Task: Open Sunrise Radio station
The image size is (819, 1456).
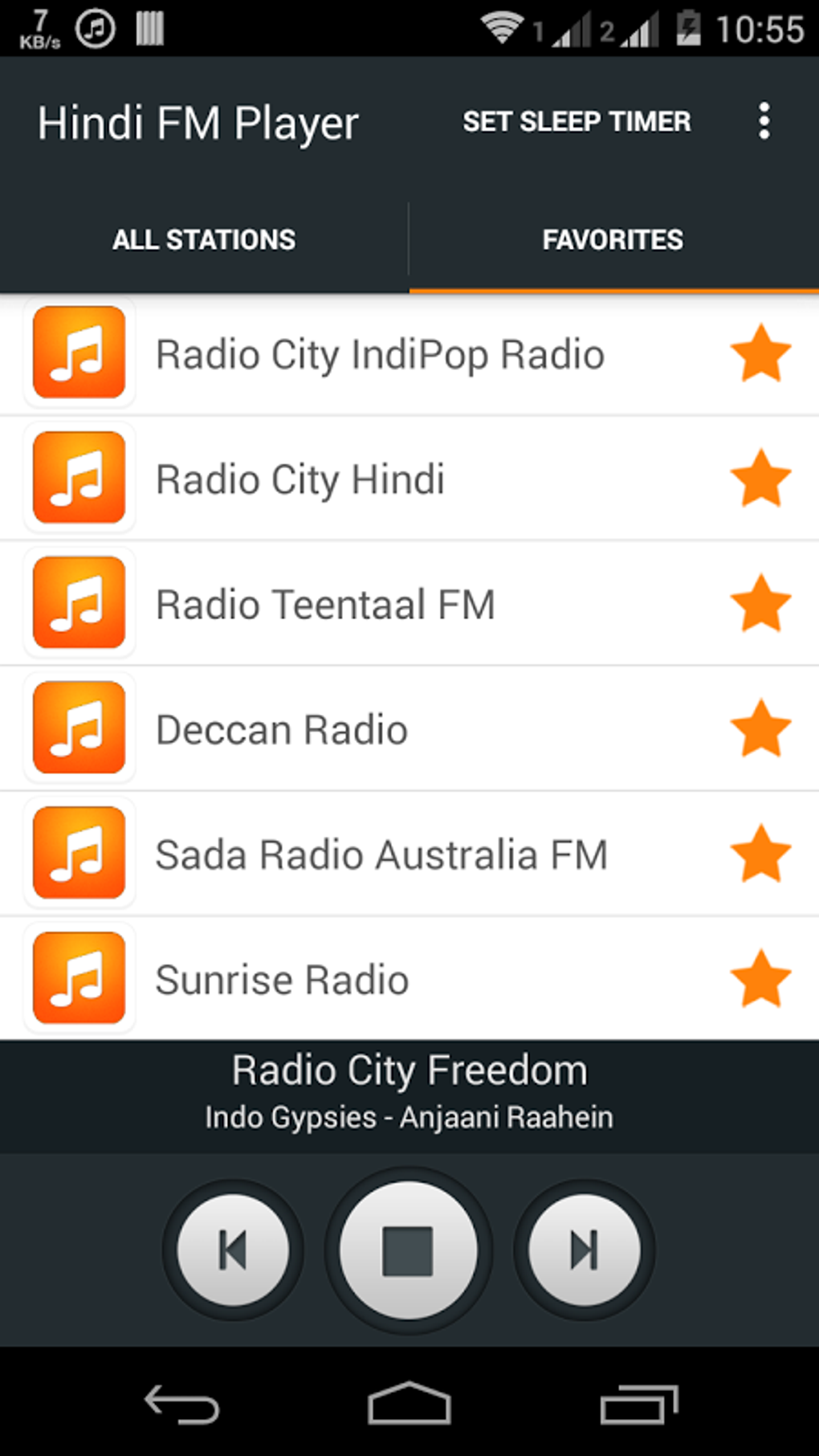Action: click(282, 980)
